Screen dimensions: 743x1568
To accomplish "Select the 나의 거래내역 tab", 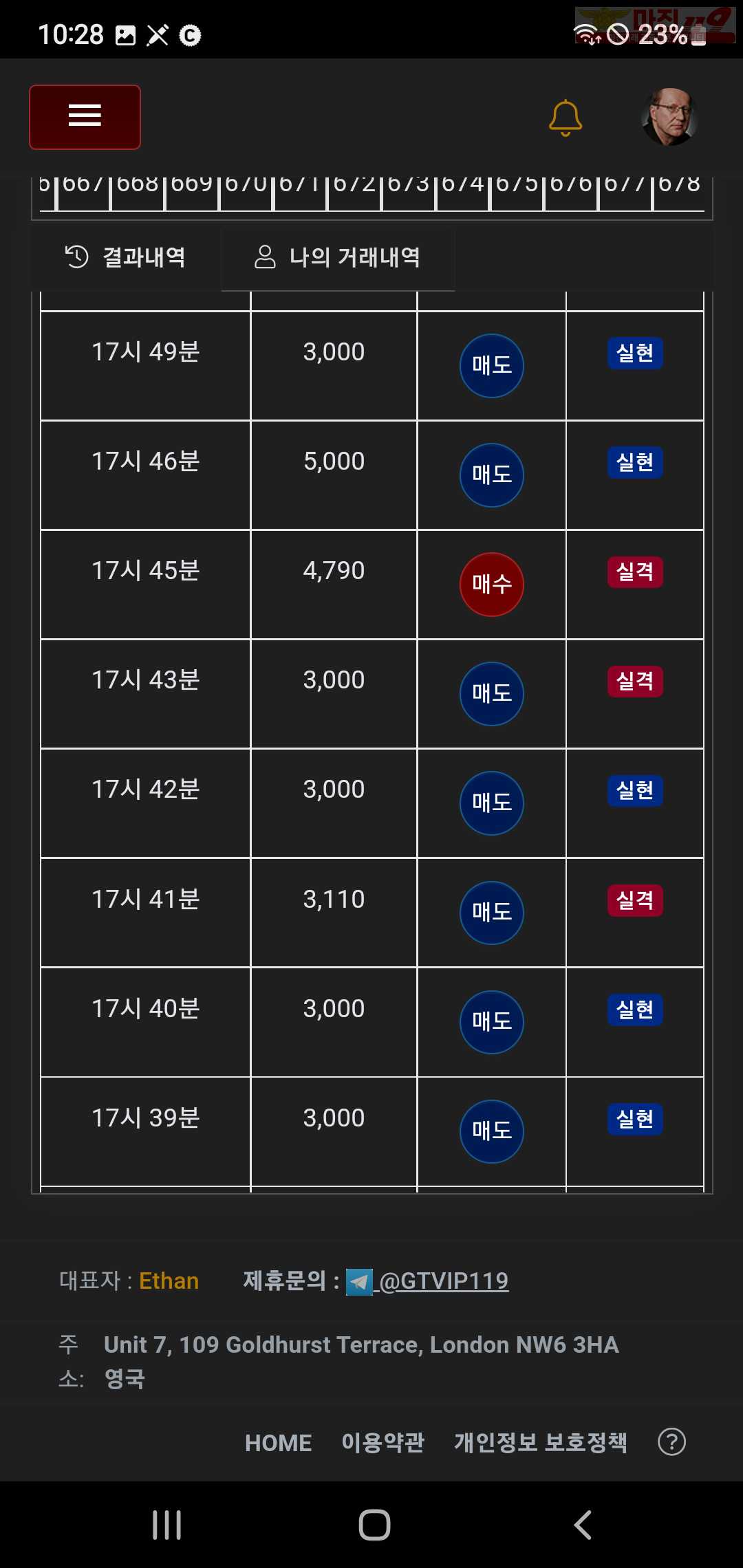I will pos(338,257).
